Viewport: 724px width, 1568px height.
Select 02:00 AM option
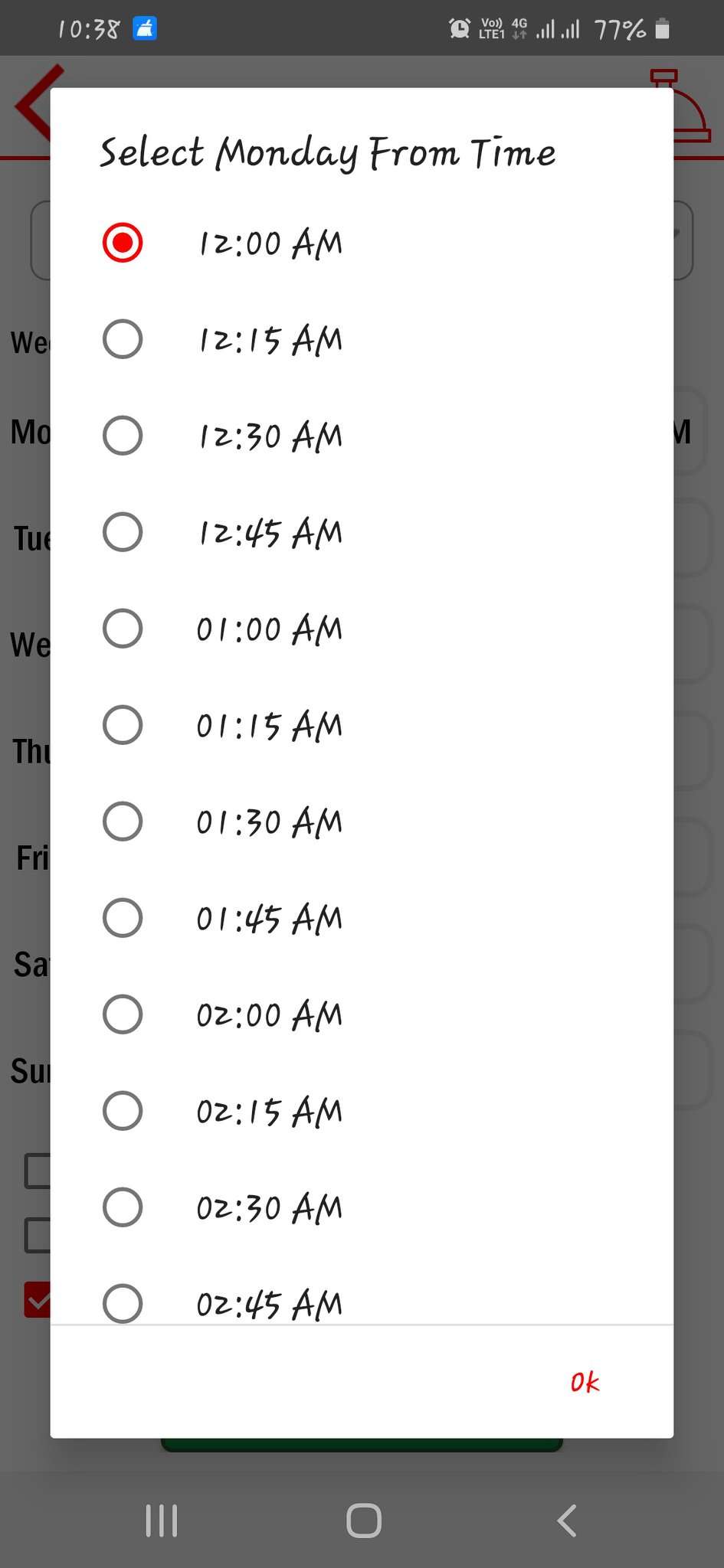tap(123, 1014)
